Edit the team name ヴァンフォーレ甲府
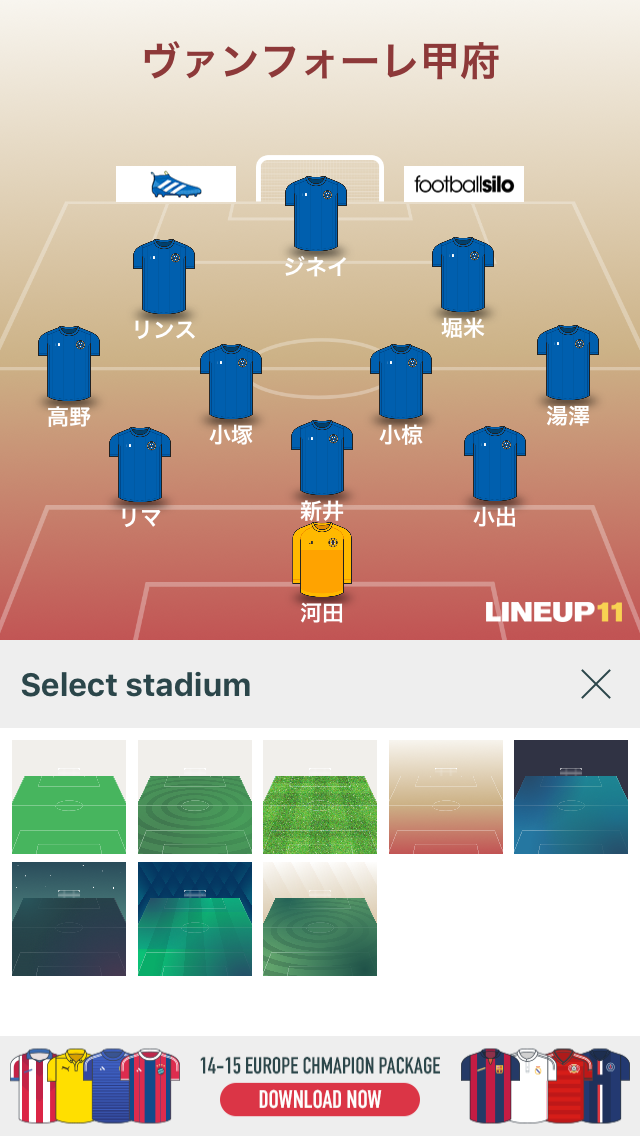The height and width of the screenshot is (1136, 640). pos(320,61)
